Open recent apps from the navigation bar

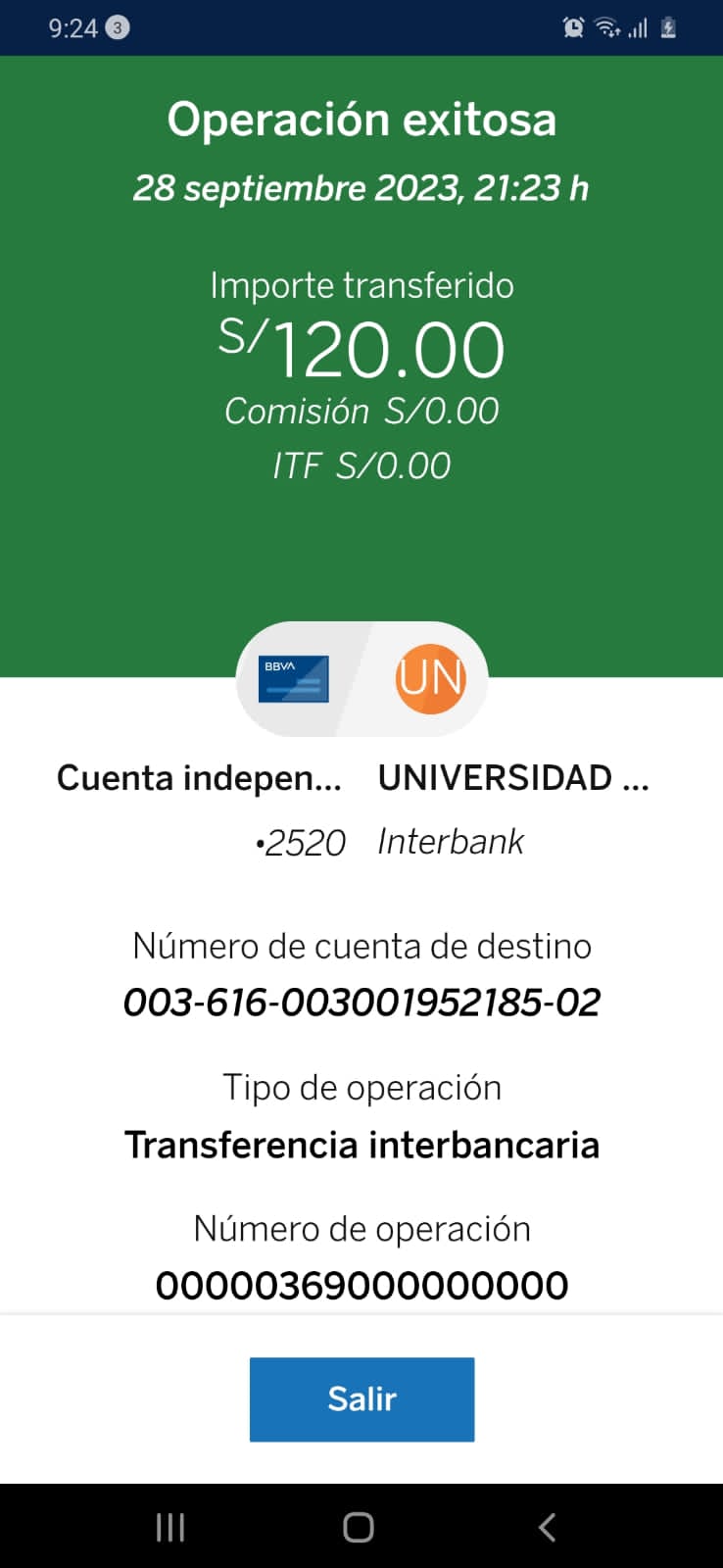pos(170,1527)
